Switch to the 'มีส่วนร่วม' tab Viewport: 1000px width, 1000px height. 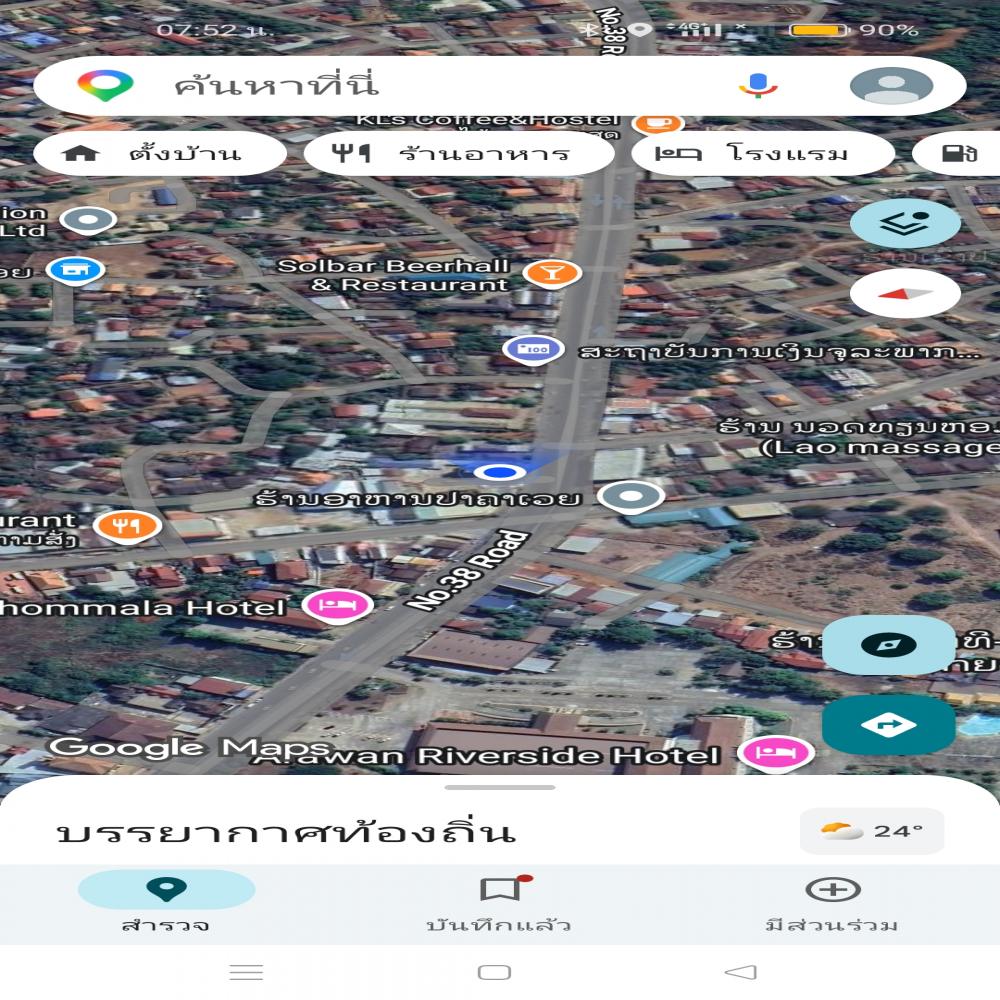[x=832, y=902]
